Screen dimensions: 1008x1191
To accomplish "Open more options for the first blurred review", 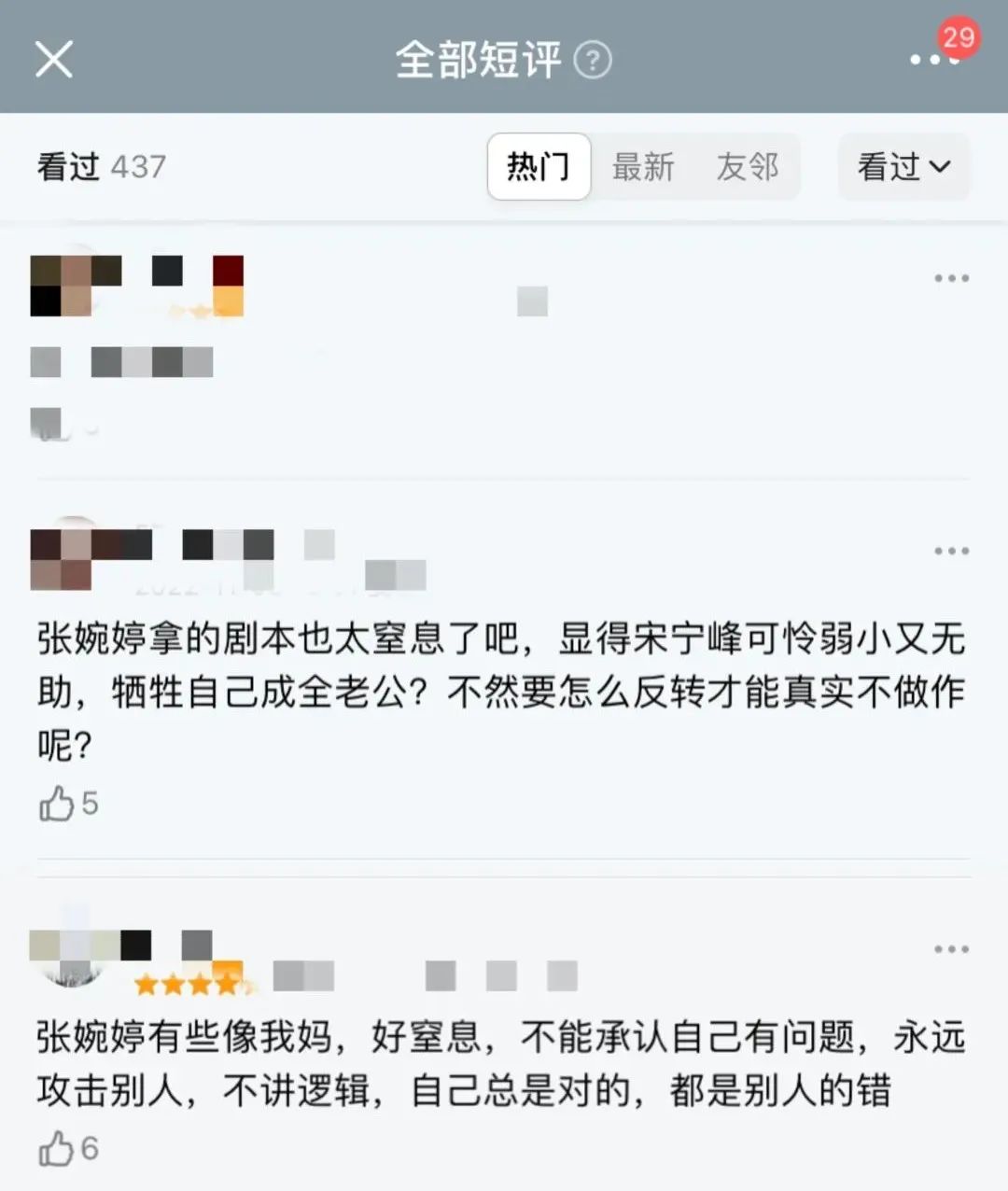I will click(951, 279).
